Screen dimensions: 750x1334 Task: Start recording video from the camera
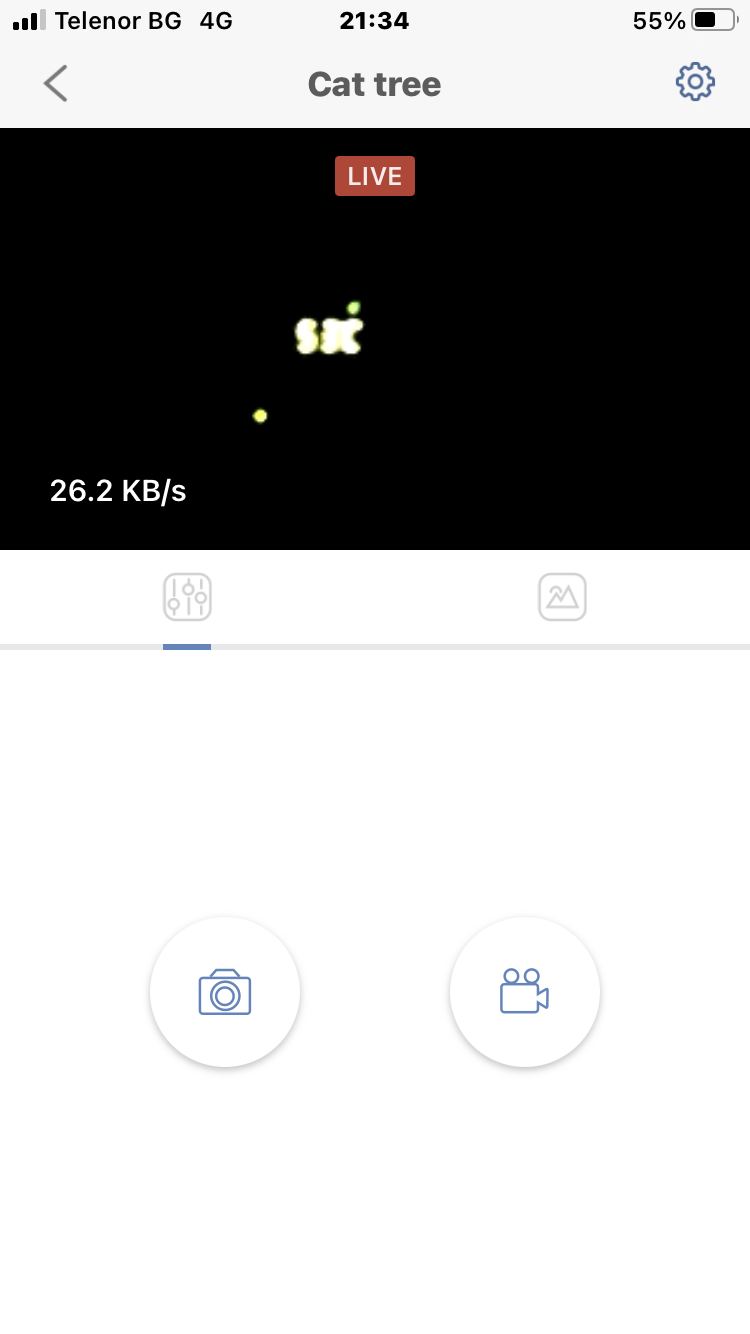coord(525,992)
